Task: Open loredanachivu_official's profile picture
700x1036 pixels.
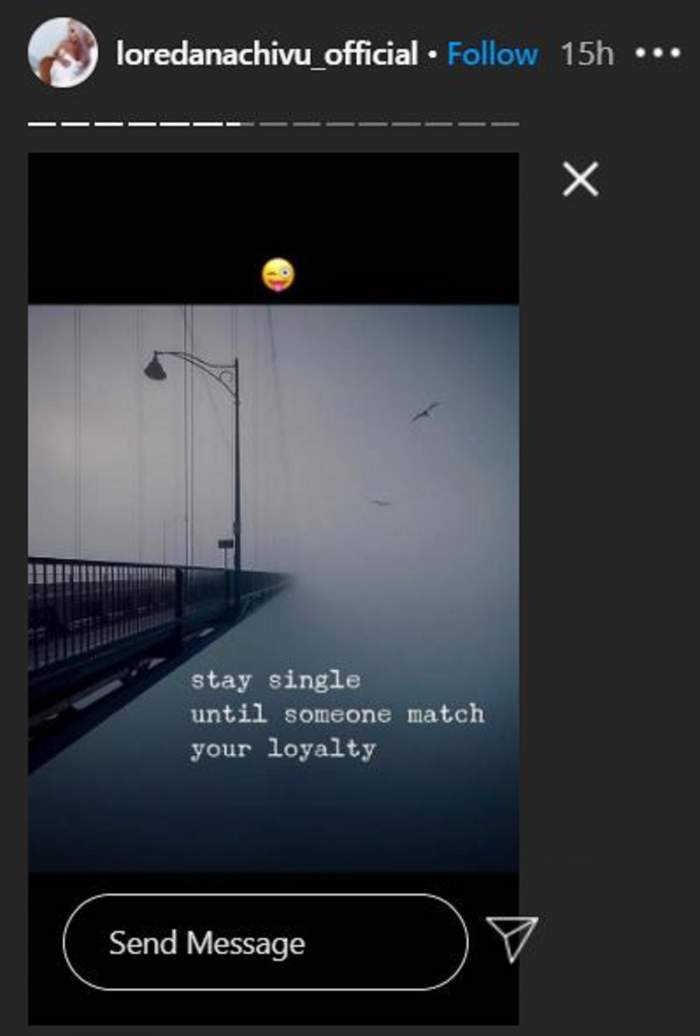Action: [x=62, y=53]
